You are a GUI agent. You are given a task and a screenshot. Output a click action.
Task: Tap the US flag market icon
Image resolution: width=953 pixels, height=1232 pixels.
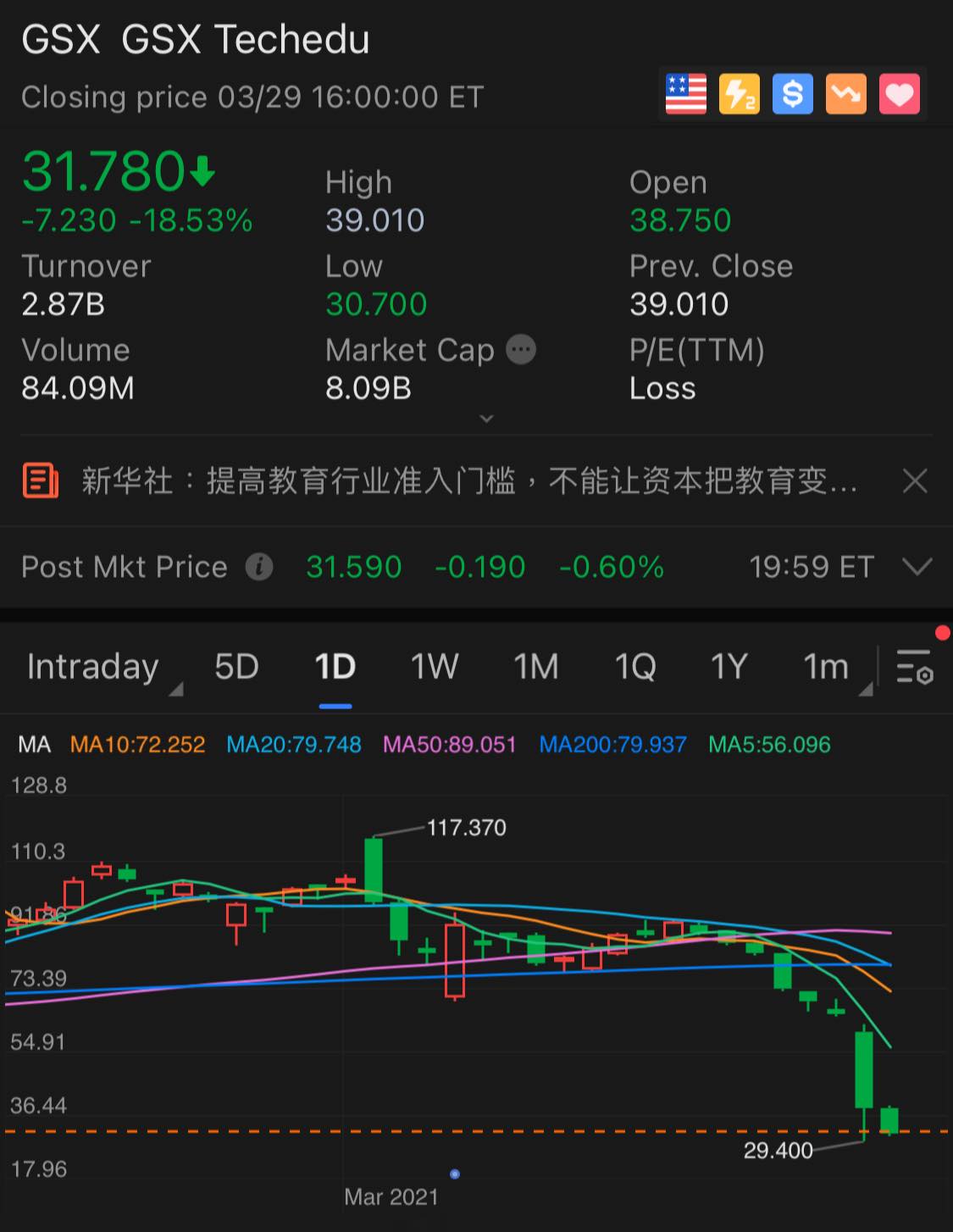tap(686, 94)
